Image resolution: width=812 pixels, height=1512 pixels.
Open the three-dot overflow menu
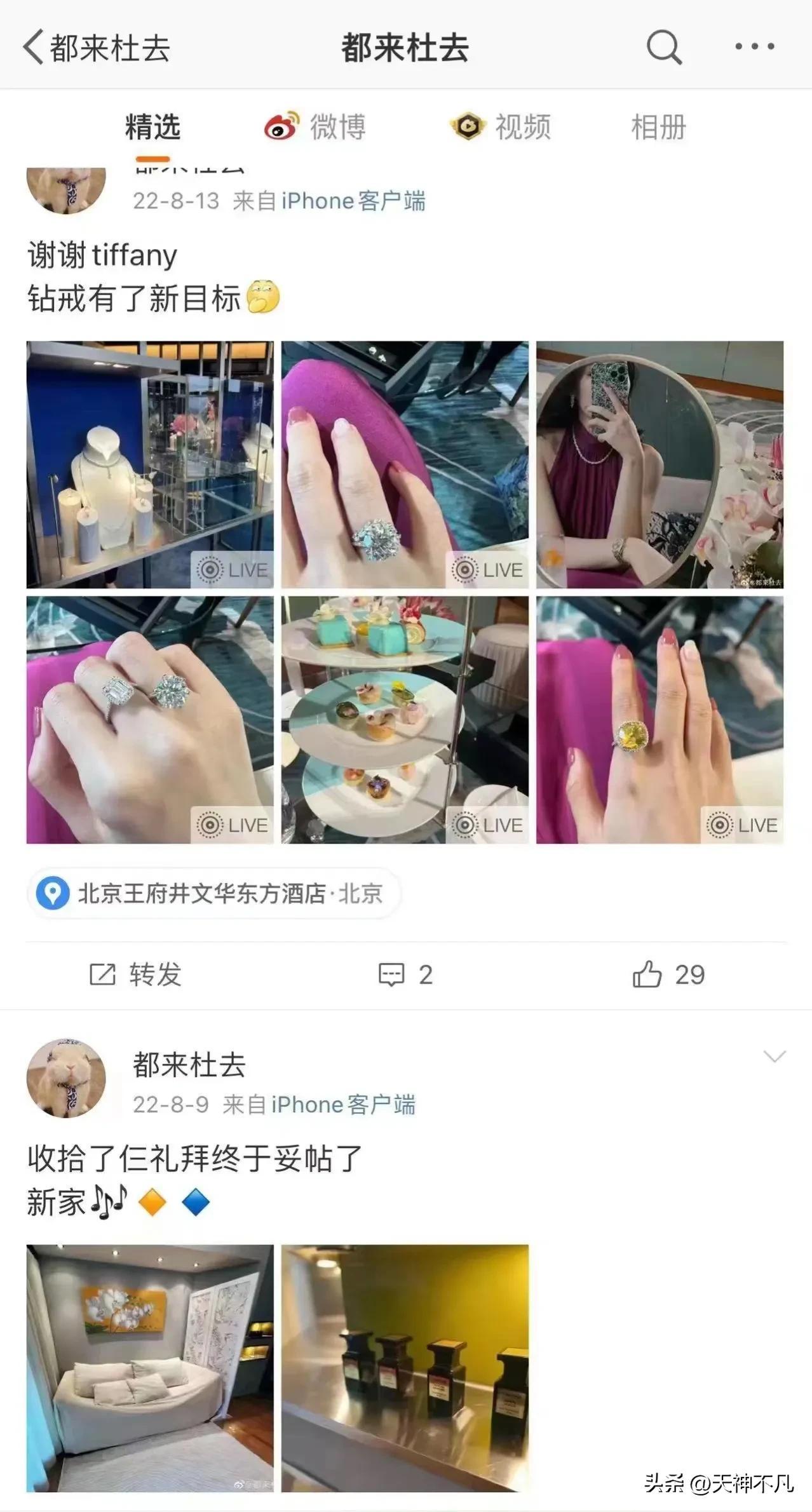tap(754, 46)
